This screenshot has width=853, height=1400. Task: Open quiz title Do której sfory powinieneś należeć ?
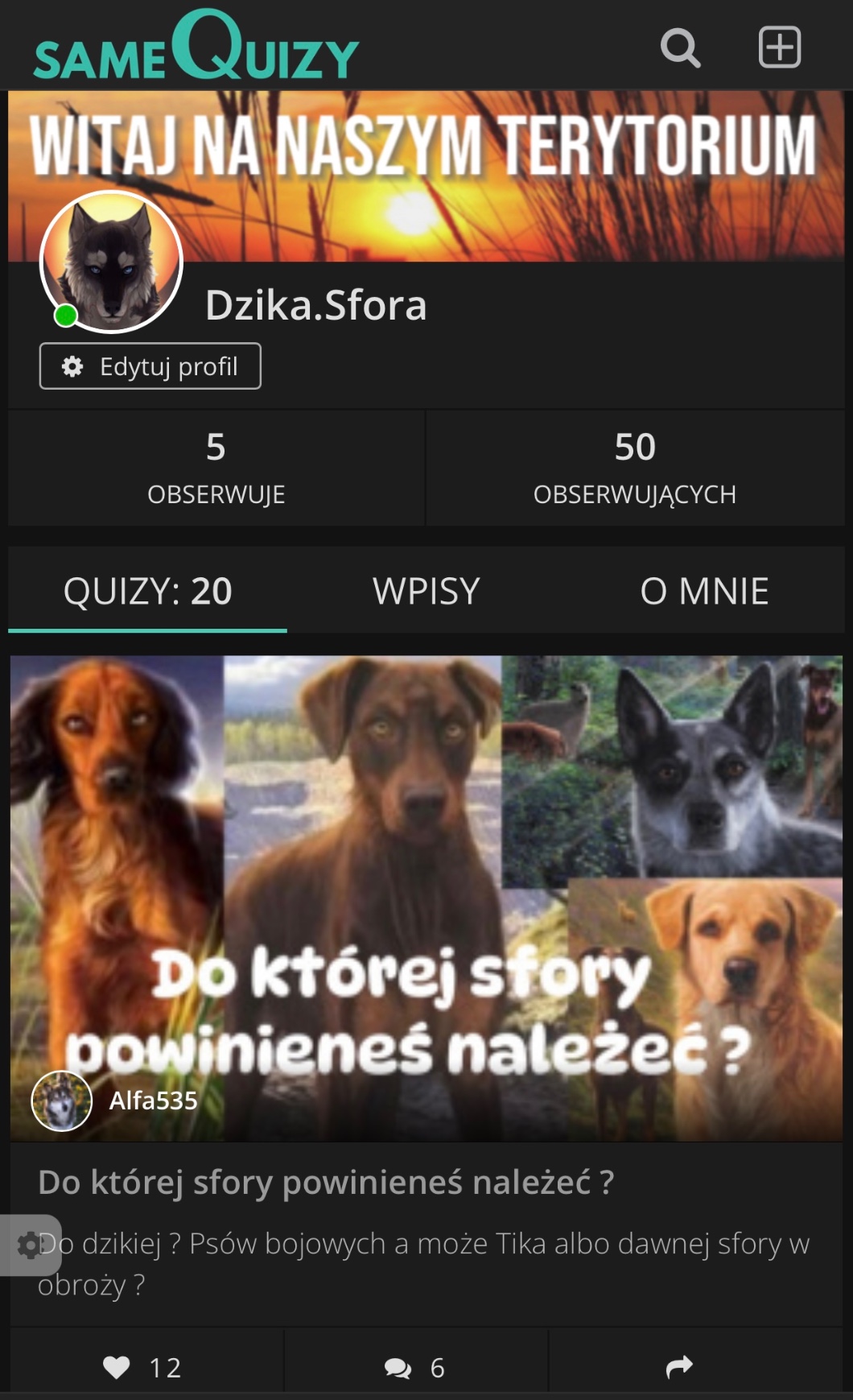point(326,1183)
